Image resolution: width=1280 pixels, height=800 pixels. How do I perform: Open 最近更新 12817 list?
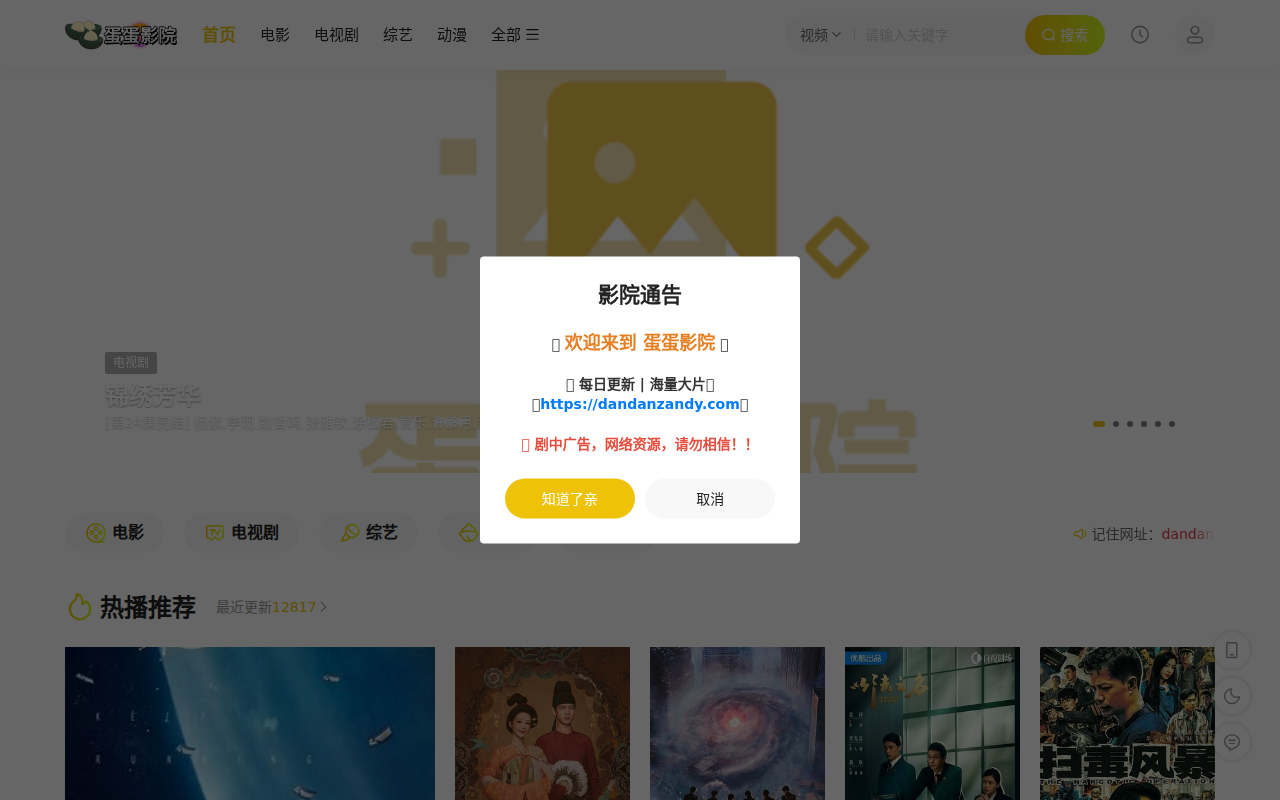(271, 607)
